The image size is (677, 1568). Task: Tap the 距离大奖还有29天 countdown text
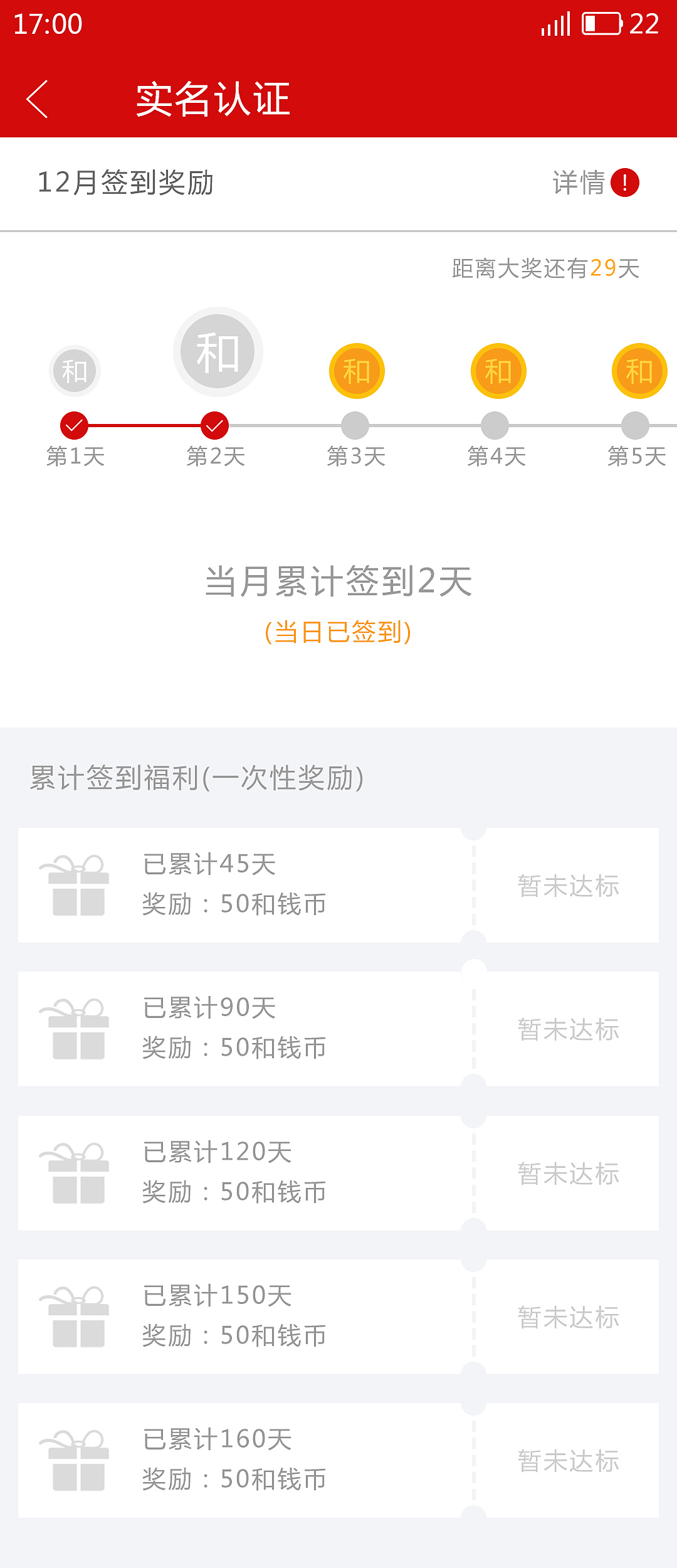coord(545,268)
